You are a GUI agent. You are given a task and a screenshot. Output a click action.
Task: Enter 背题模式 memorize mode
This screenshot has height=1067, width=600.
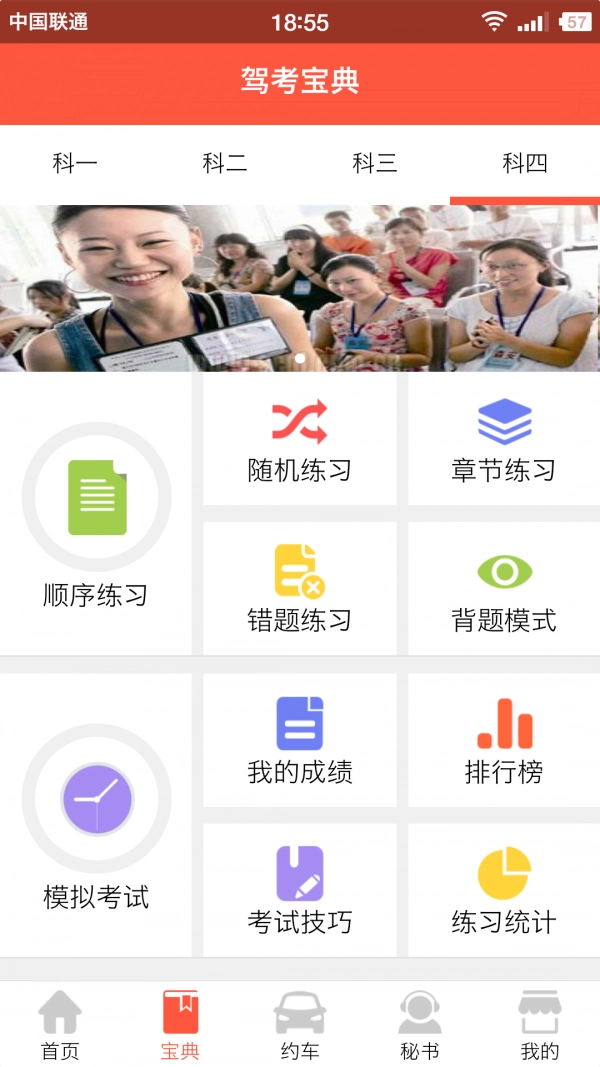coord(504,589)
